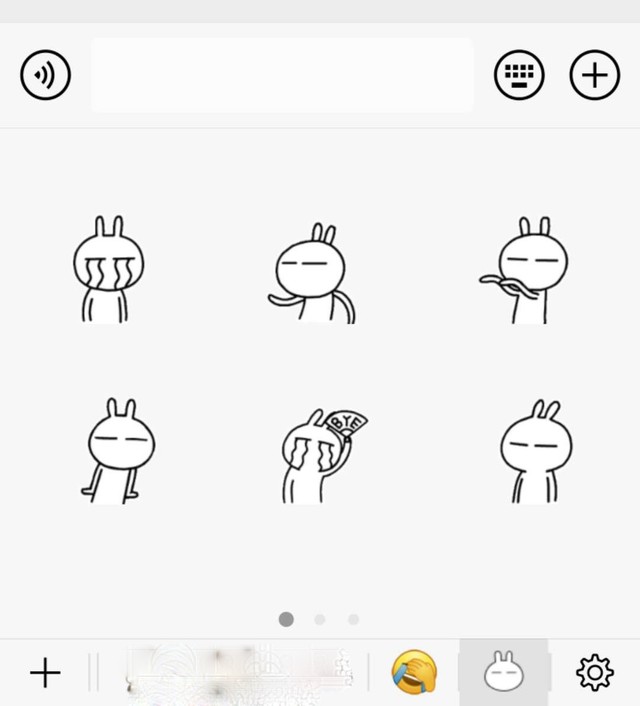Viewport: 640px width, 706px height.
Task: Send the standing rabbit sticker
Action: click(535, 451)
